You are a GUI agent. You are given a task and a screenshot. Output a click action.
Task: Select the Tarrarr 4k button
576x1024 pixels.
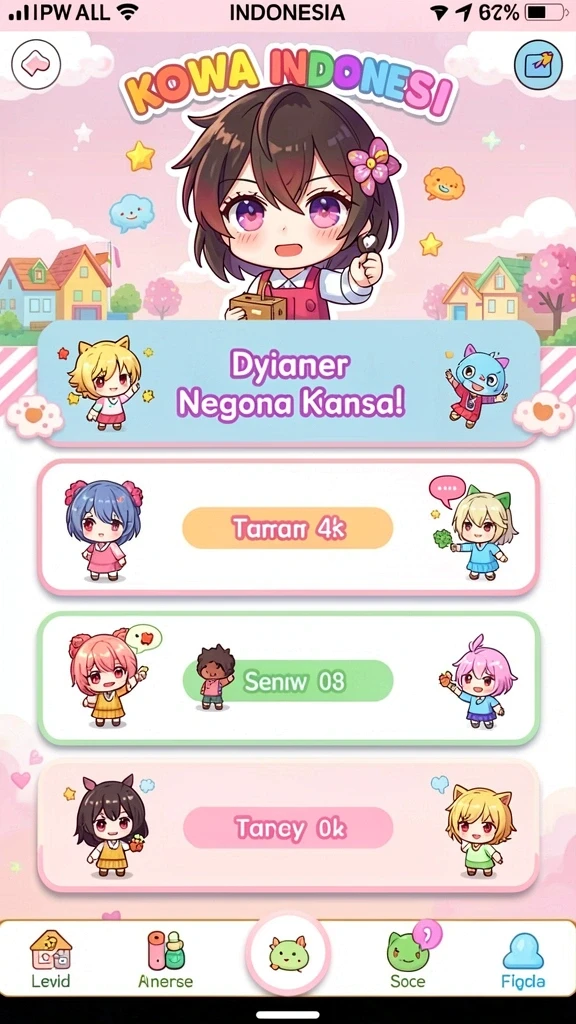(288, 528)
